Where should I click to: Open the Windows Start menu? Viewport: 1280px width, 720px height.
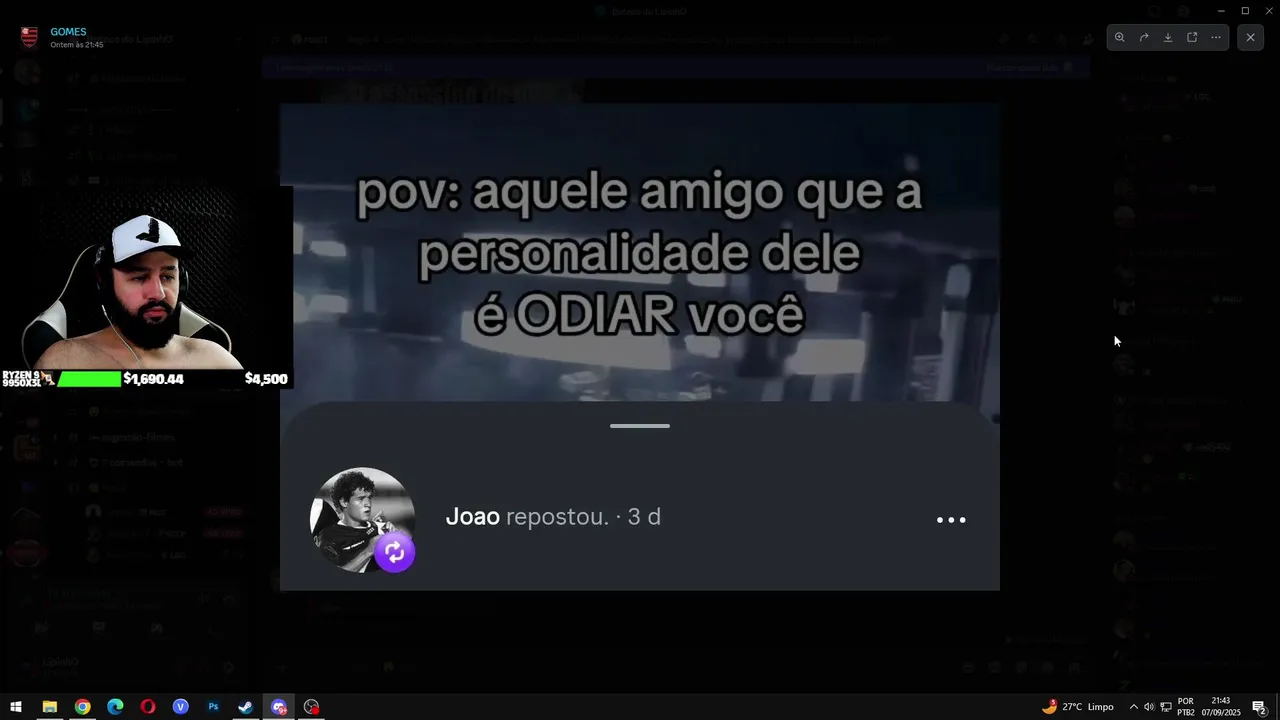point(16,706)
